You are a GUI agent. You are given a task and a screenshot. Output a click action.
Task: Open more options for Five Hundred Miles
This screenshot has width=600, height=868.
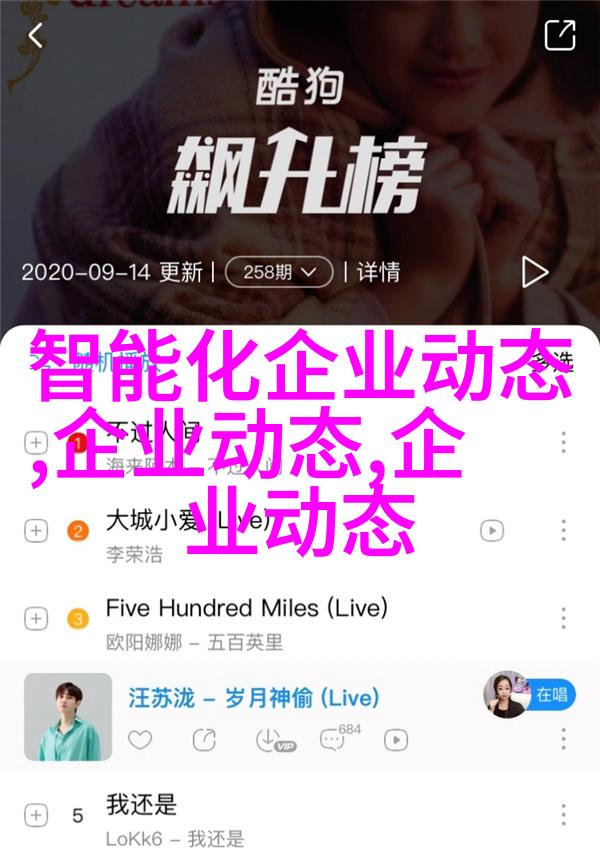pyautogui.click(x=563, y=620)
